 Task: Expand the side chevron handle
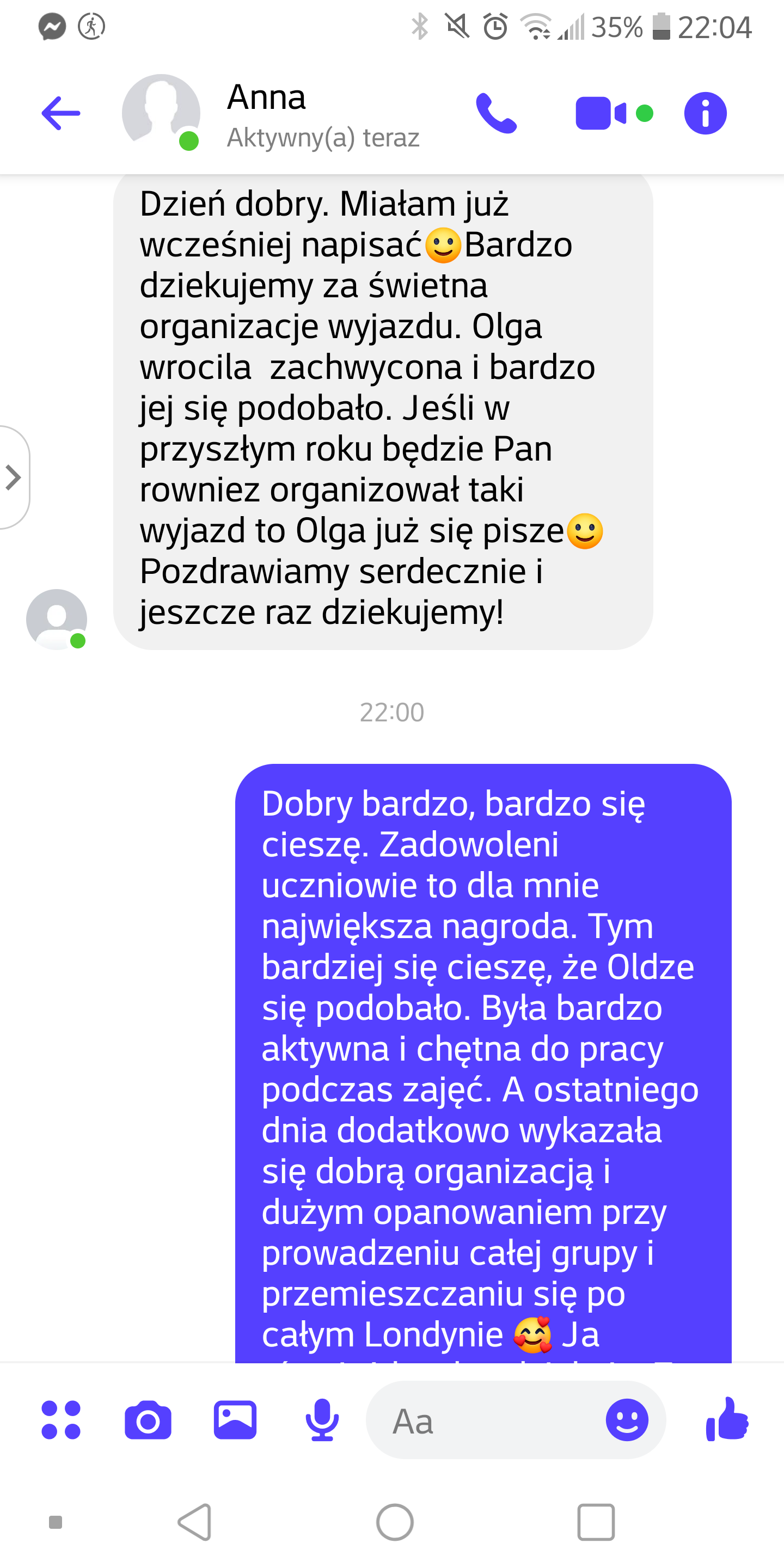point(14,477)
